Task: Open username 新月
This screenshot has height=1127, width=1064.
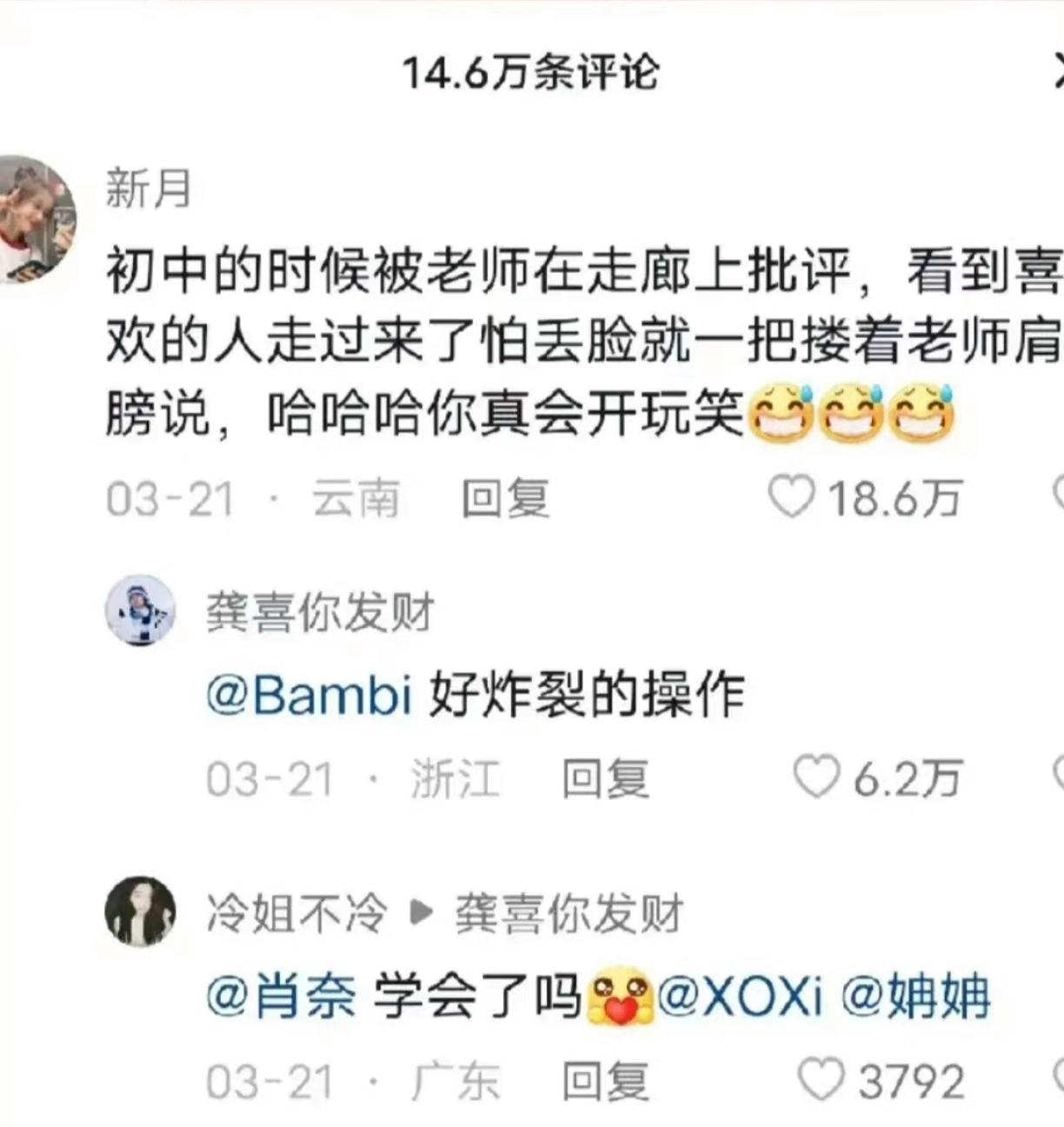Action: (x=149, y=188)
